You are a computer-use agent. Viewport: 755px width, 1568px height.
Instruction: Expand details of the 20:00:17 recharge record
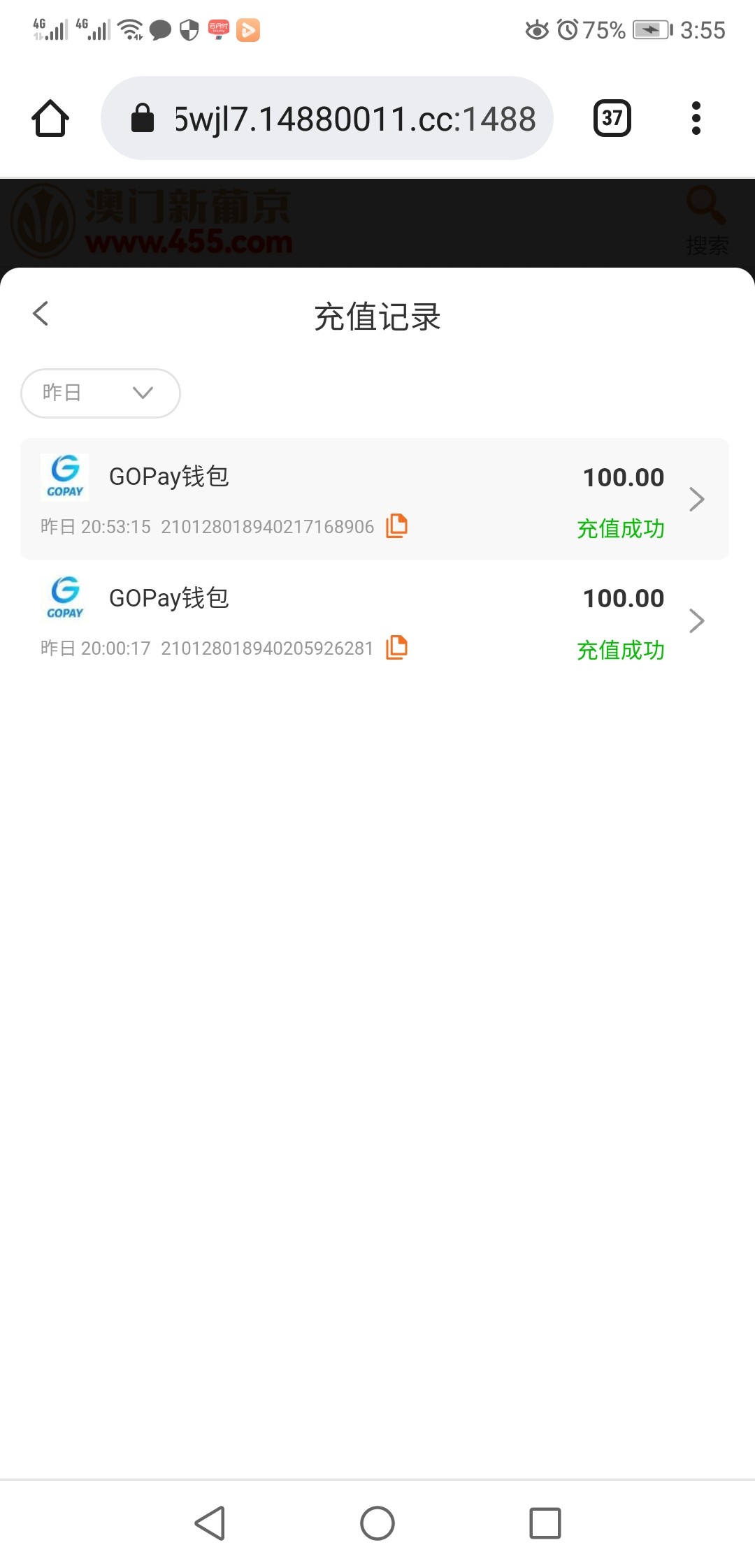[x=697, y=620]
